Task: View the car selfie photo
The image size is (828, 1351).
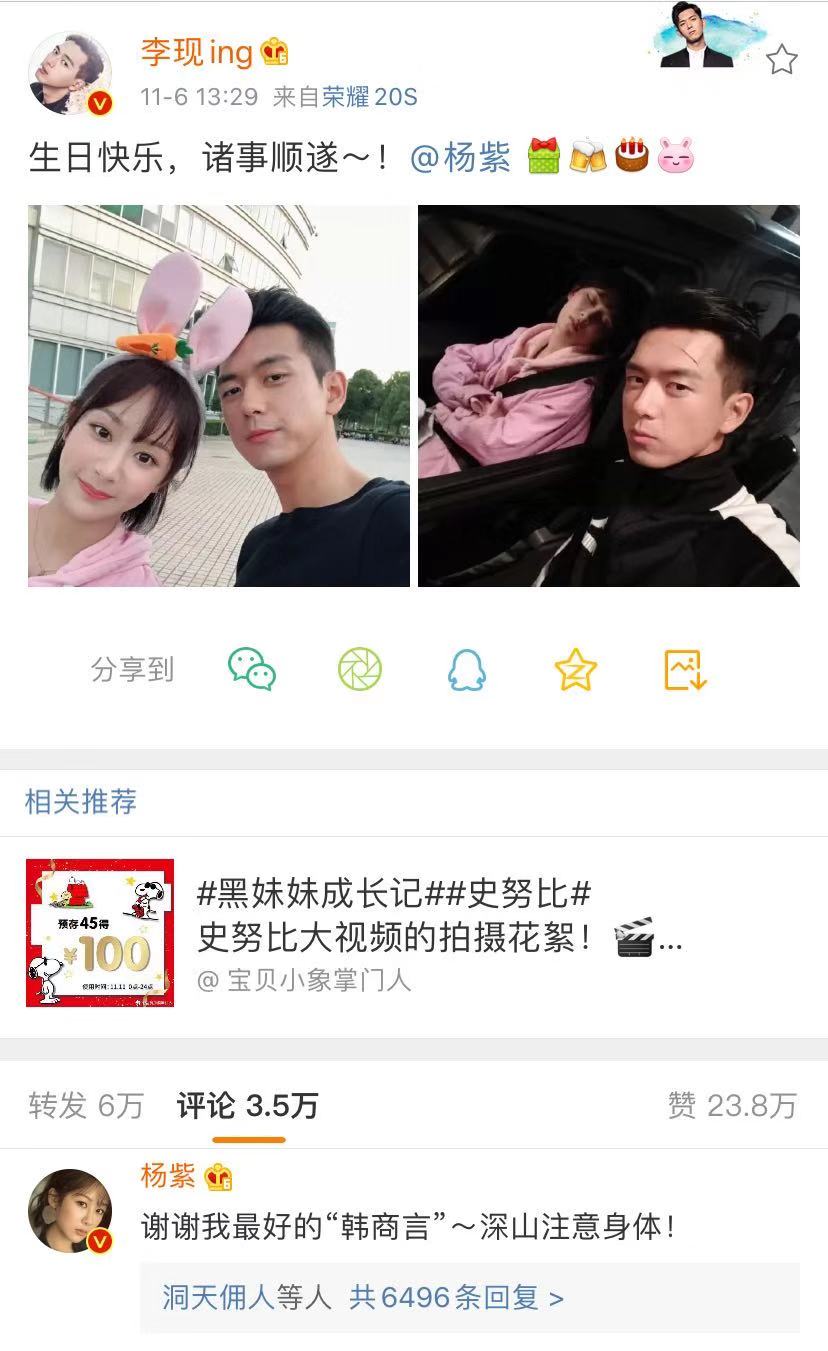Action: (x=608, y=396)
